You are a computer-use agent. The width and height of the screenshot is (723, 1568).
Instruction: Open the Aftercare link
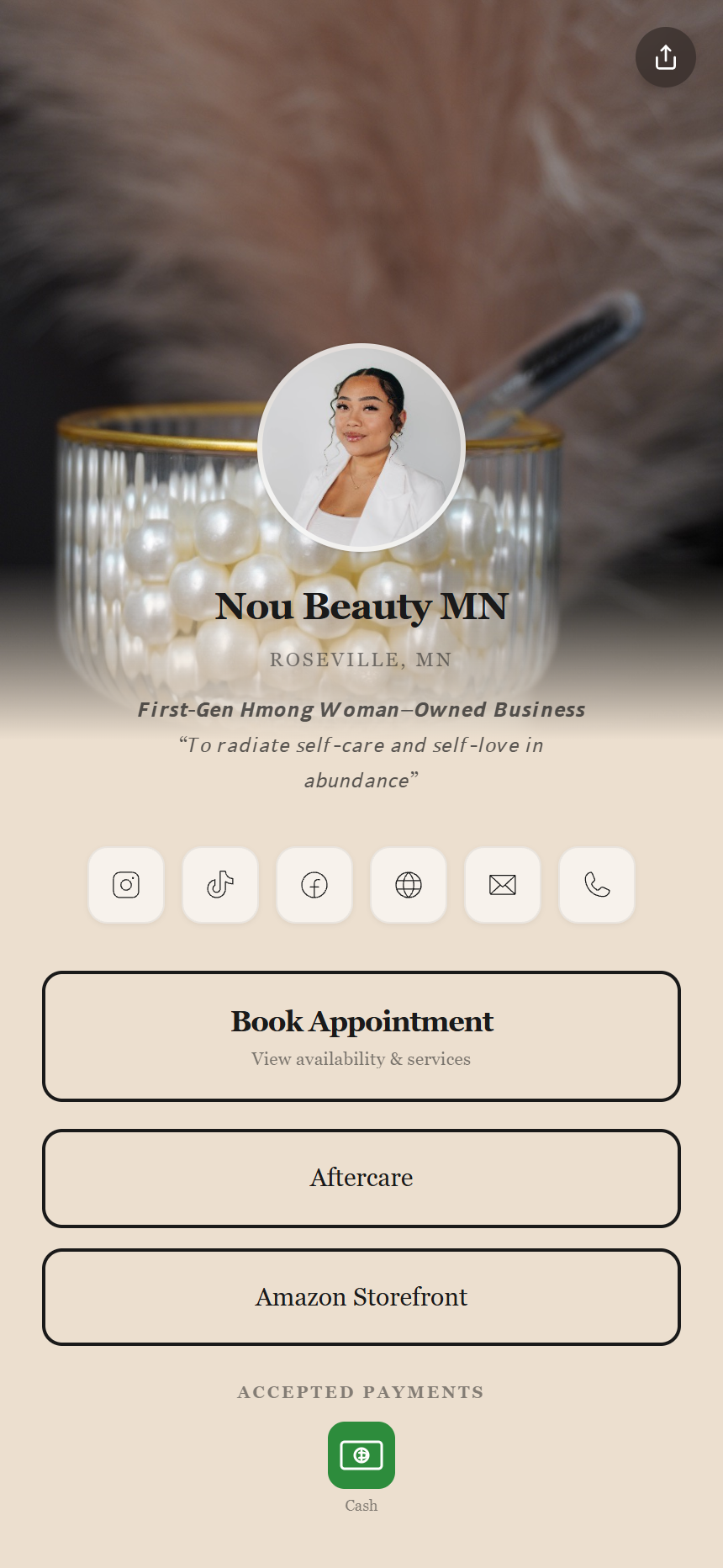click(361, 1178)
